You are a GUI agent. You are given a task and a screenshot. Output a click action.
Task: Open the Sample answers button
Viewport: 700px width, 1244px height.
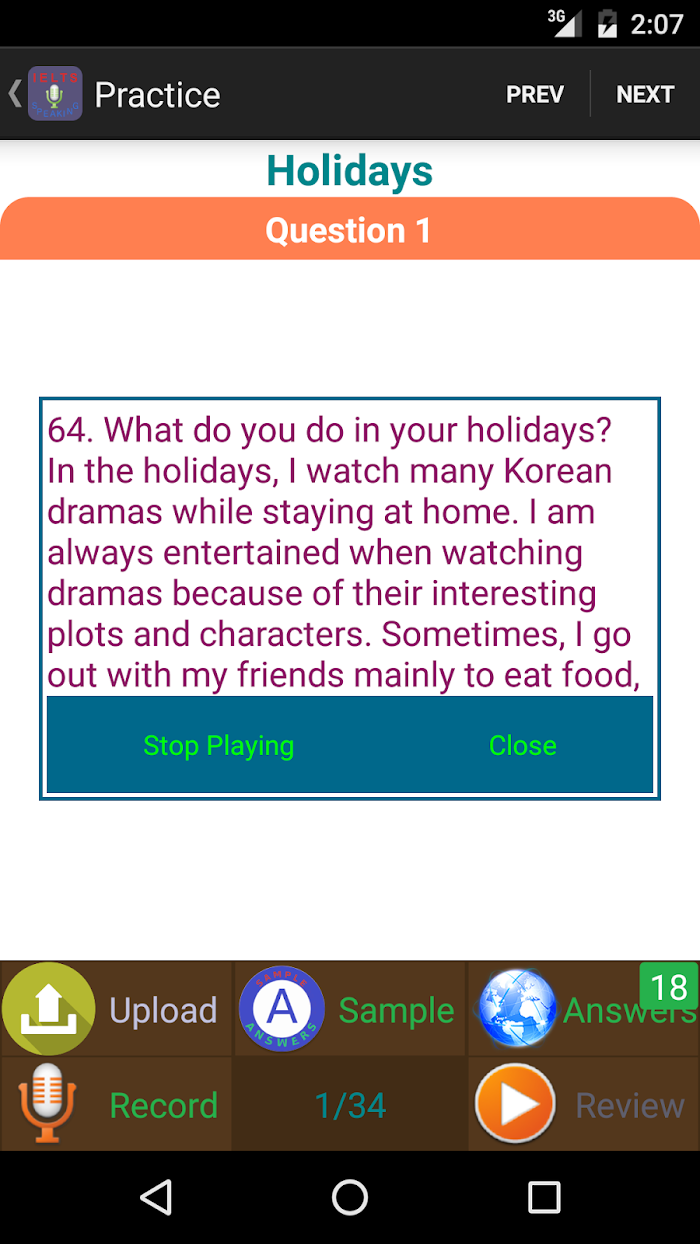[x=350, y=1010]
